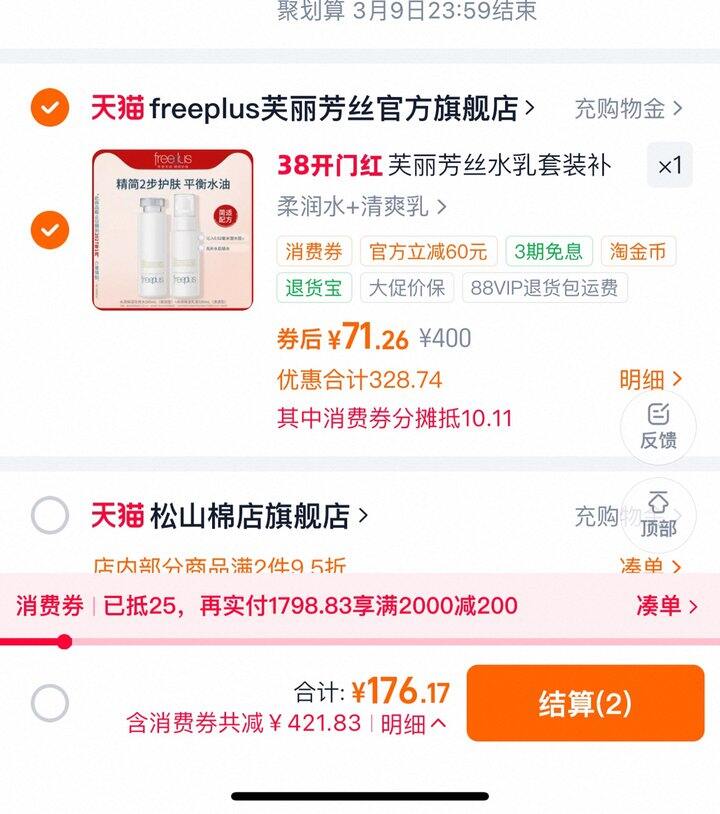Change the ×1 quantity of the item
Image resolution: width=720 pixels, height=814 pixels.
pyautogui.click(x=669, y=166)
